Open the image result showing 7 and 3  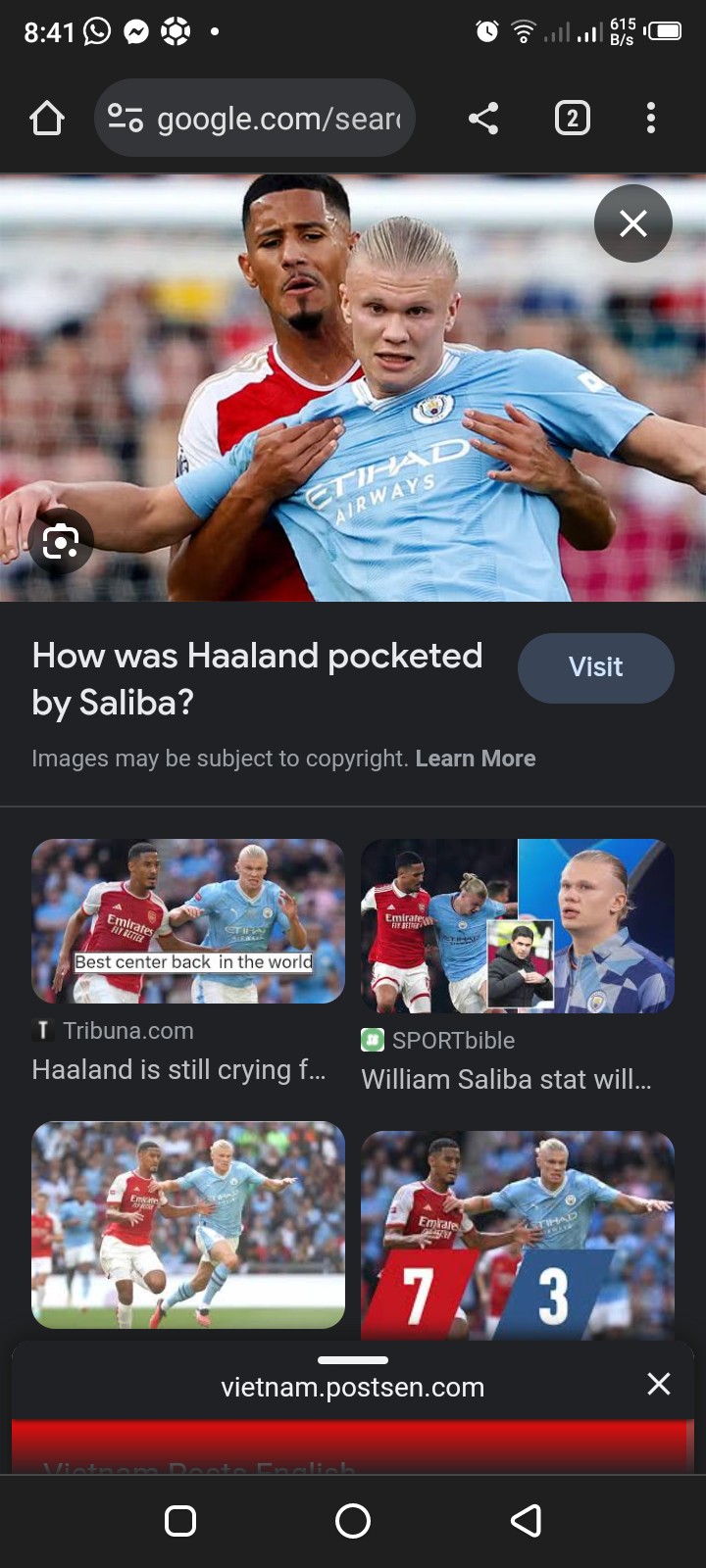click(x=518, y=1235)
